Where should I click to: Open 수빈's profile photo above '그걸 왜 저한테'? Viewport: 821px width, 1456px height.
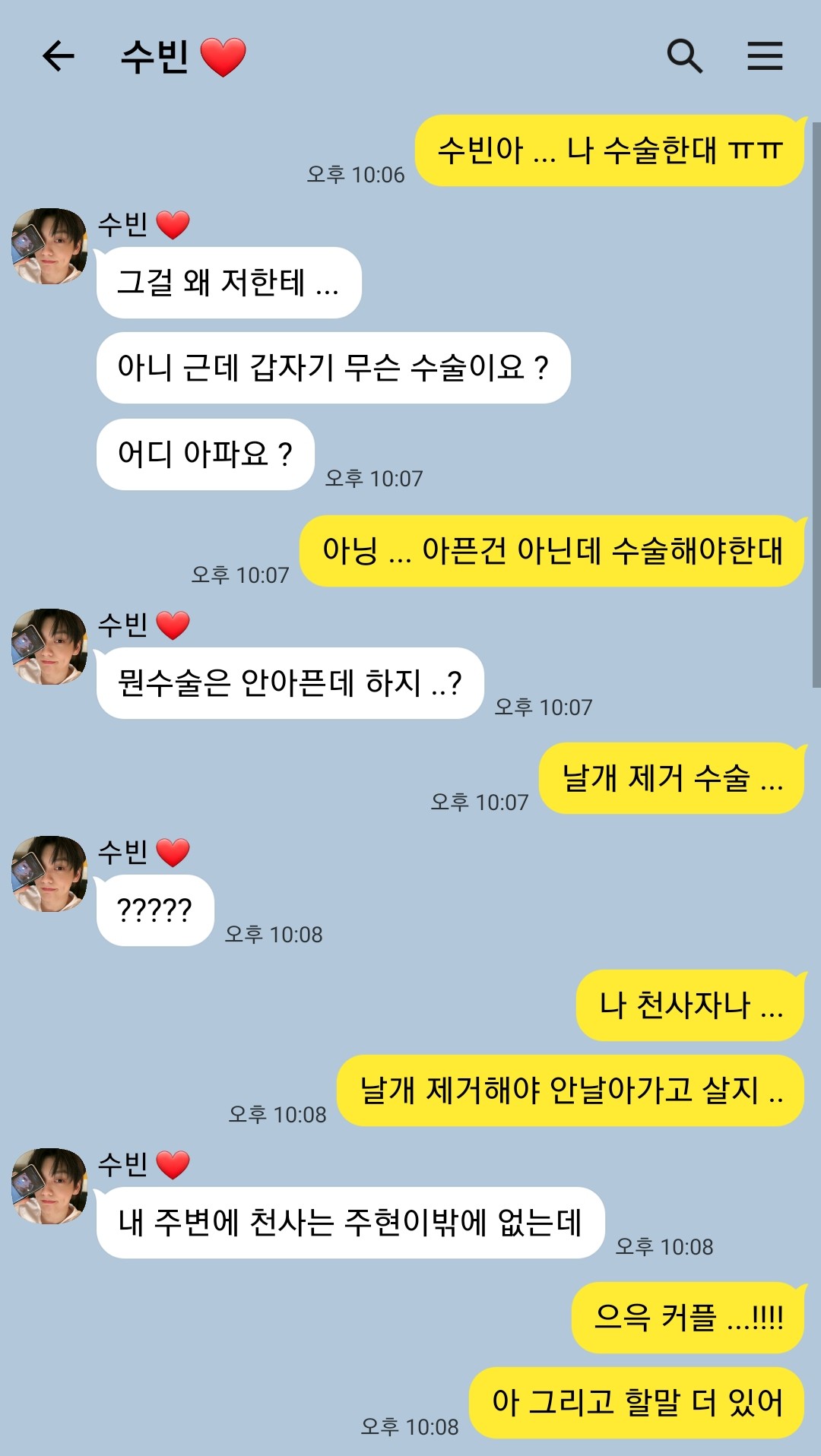pos(49,246)
